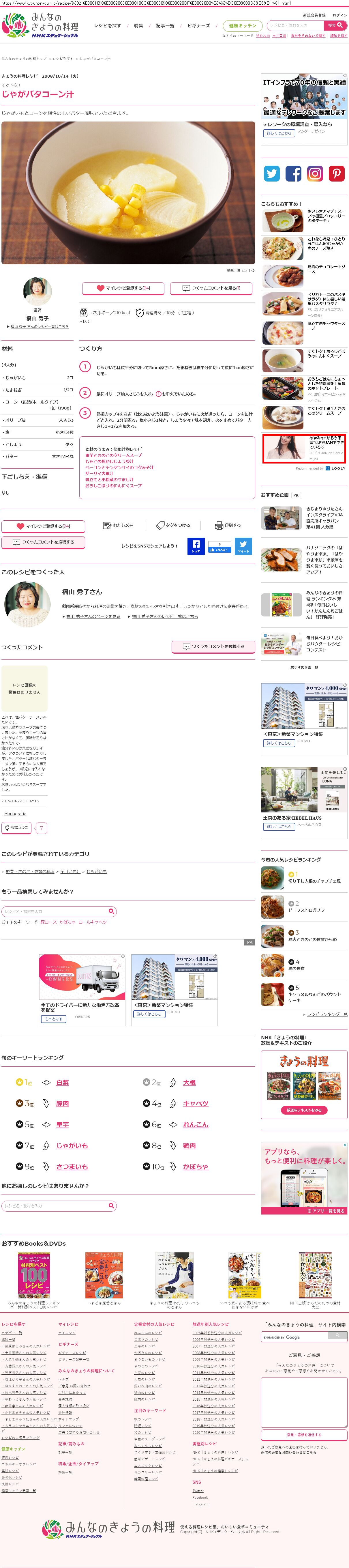Send feedback with 意見・感想を送信する
The width and height of the screenshot is (349, 1568).
point(304,1435)
